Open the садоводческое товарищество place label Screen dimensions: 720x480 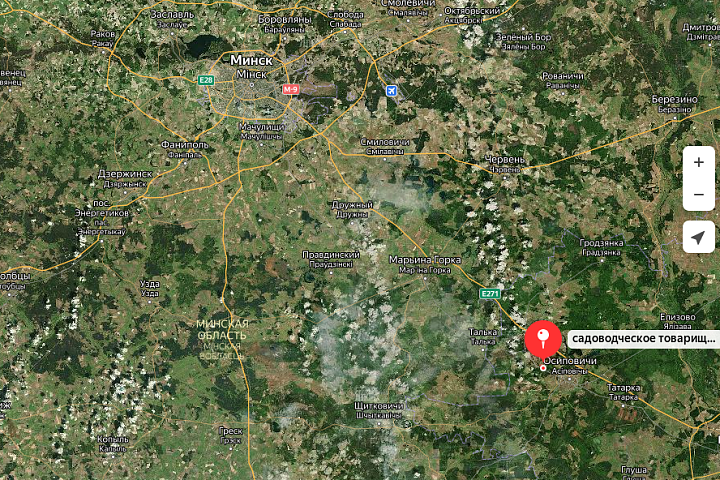point(643,339)
